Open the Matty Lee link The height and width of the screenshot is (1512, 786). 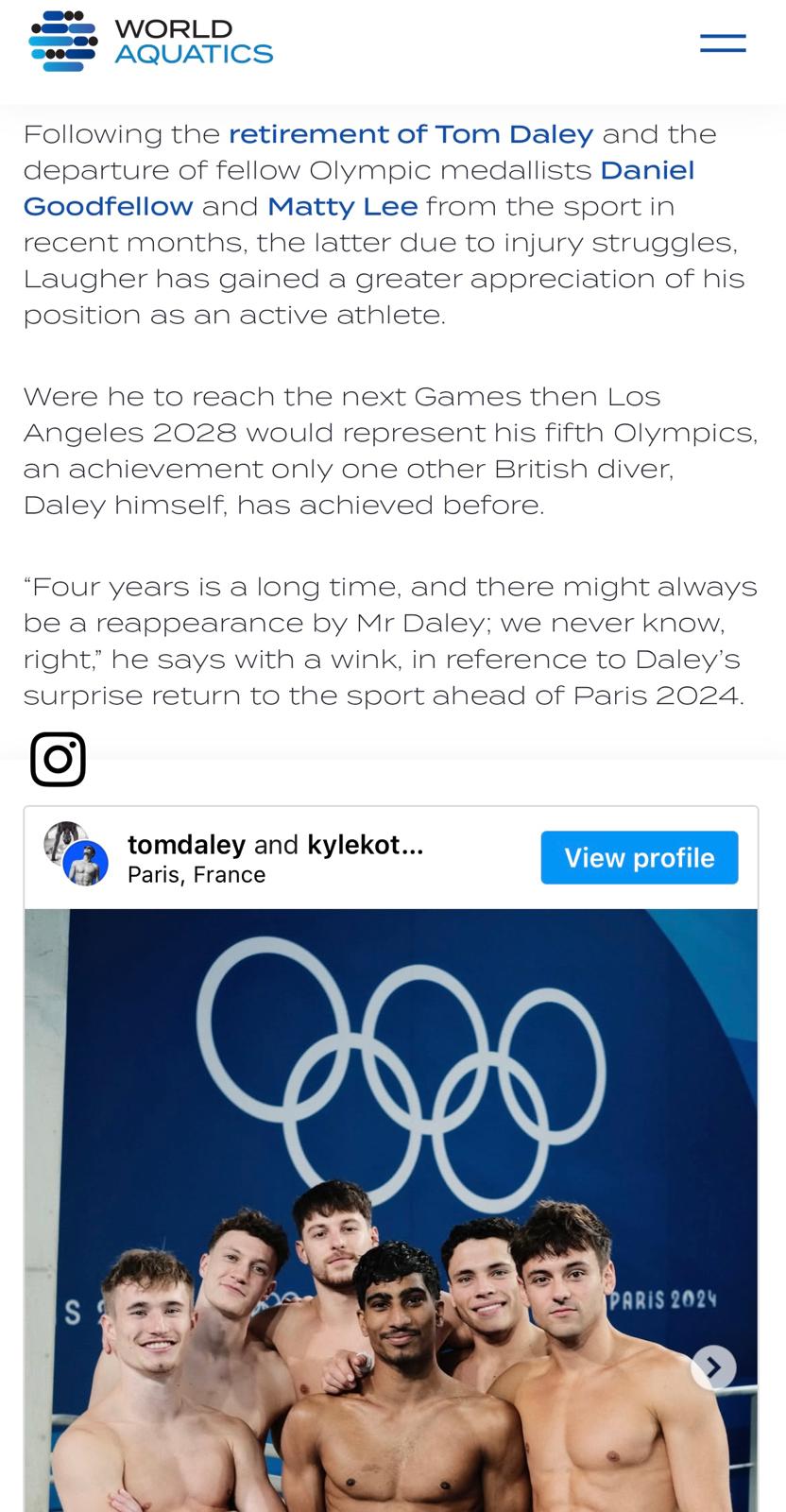pyautogui.click(x=342, y=206)
